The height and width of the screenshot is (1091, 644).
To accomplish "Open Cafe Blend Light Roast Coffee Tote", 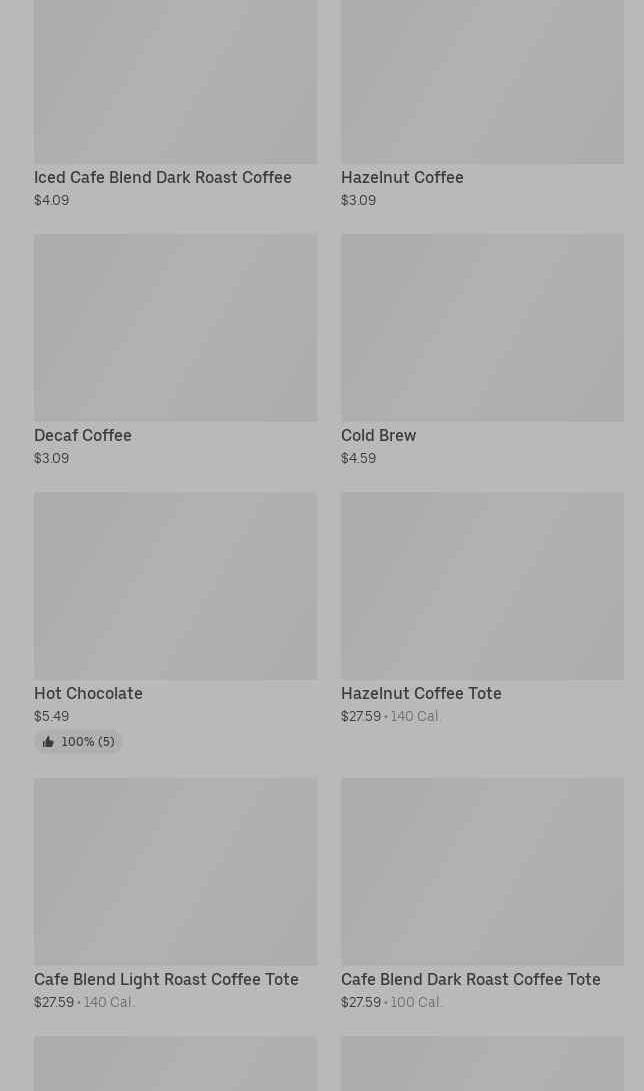I will (175, 894).
